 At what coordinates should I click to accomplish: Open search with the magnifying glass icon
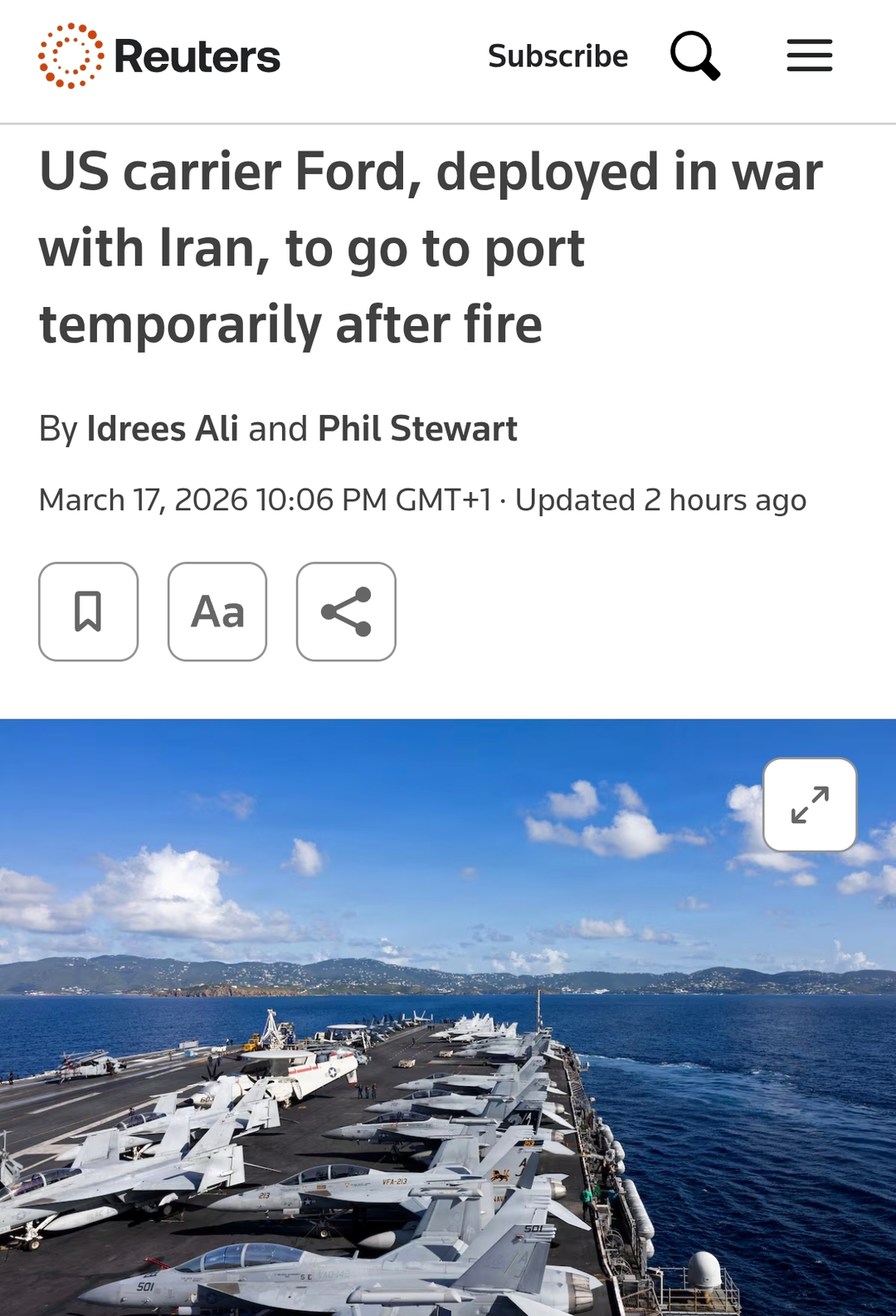[x=697, y=56]
